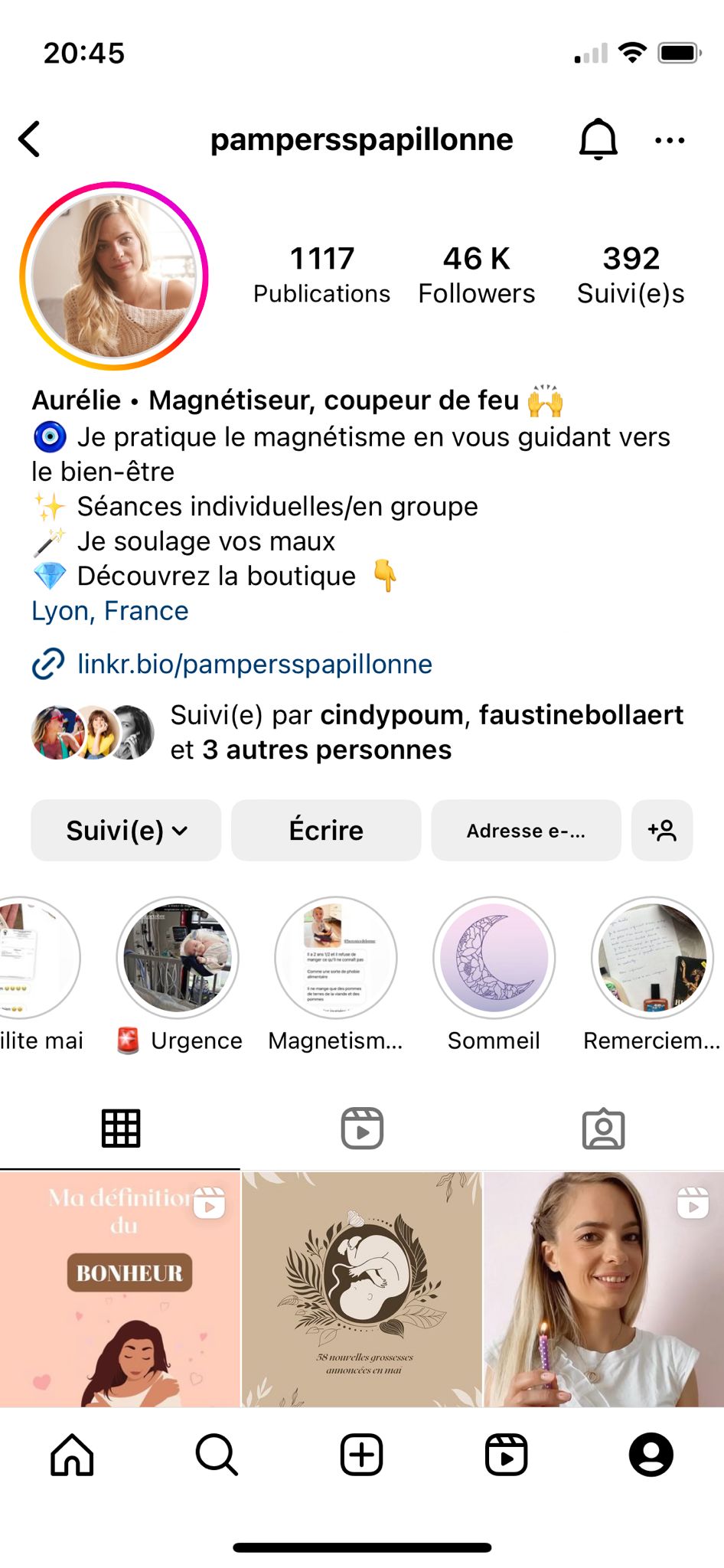Open the Urgence story highlight
Screen dimensions: 724x1568
click(178, 958)
